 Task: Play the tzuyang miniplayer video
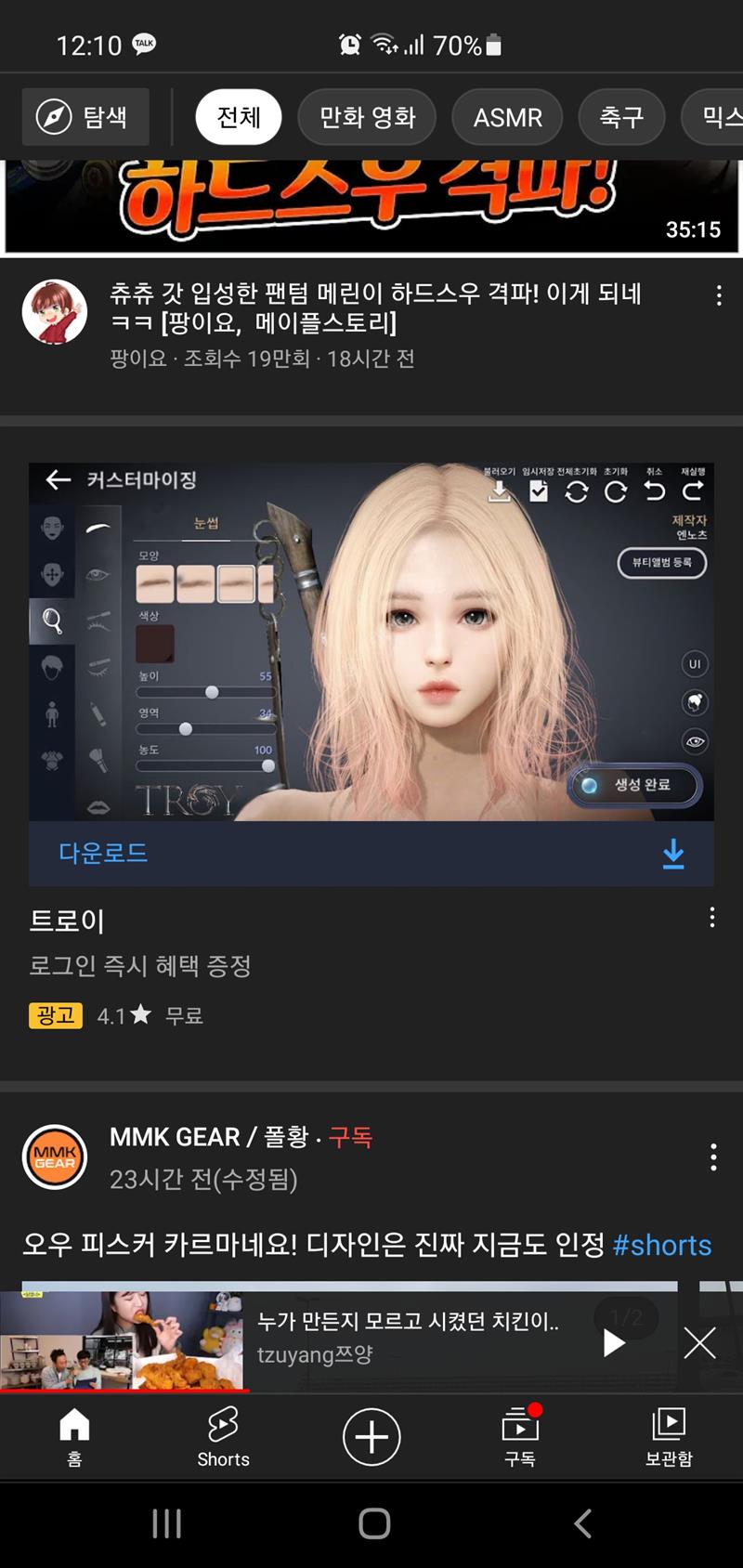pos(613,1343)
